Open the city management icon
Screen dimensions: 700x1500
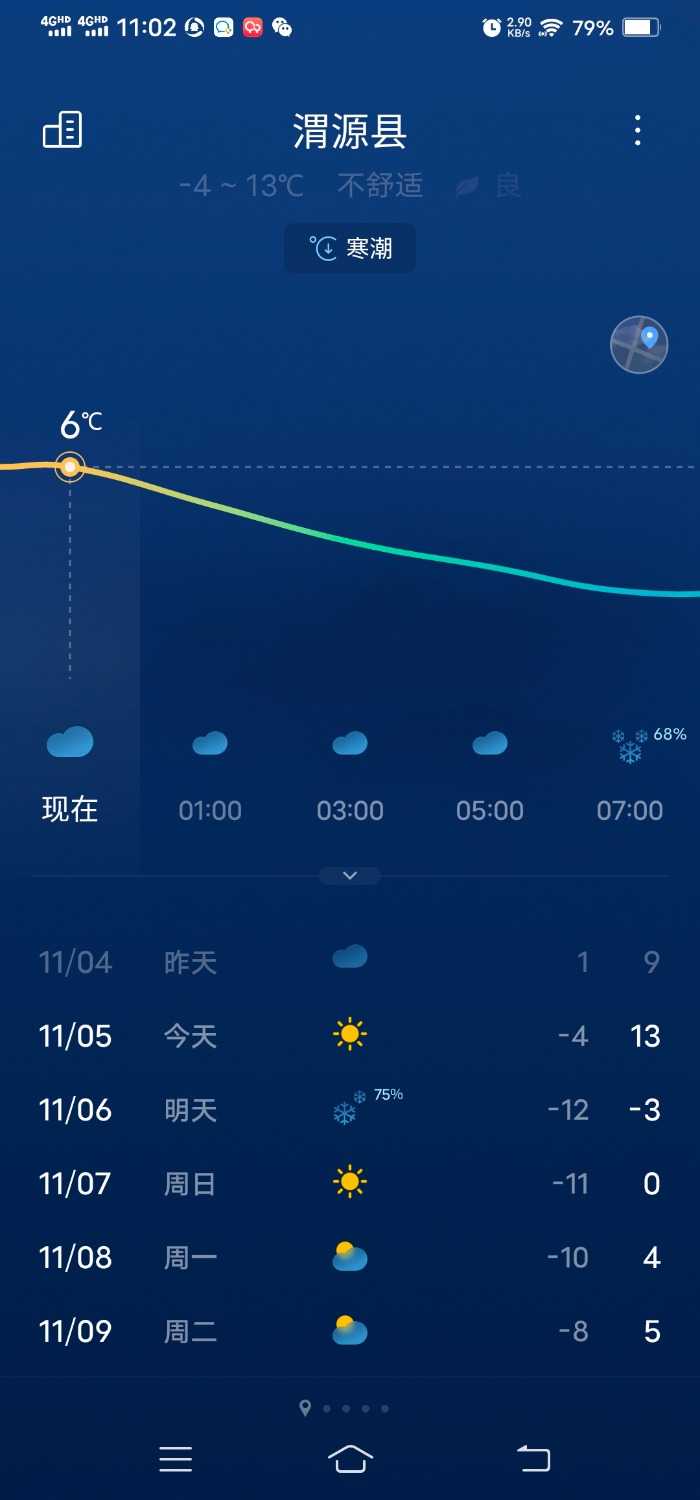point(62,130)
